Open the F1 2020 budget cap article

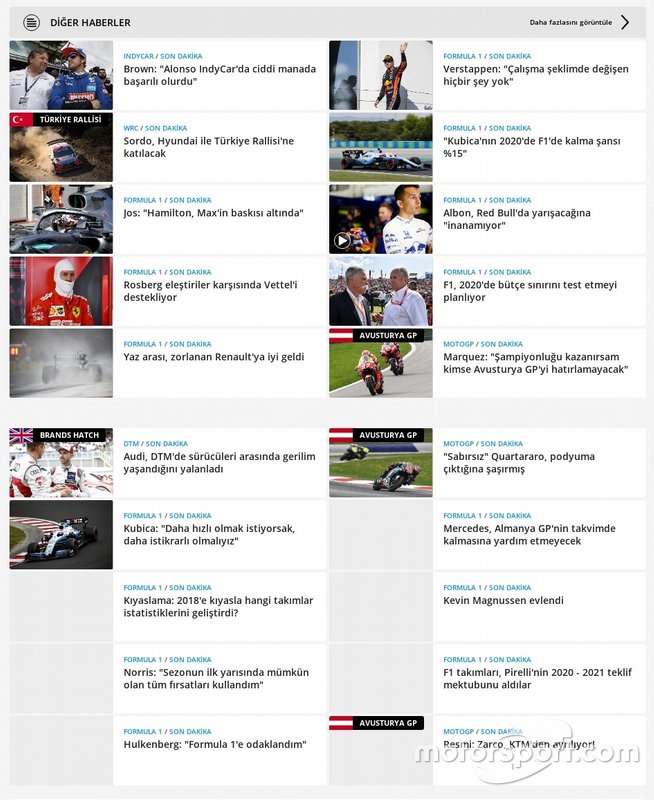[x=530, y=291]
